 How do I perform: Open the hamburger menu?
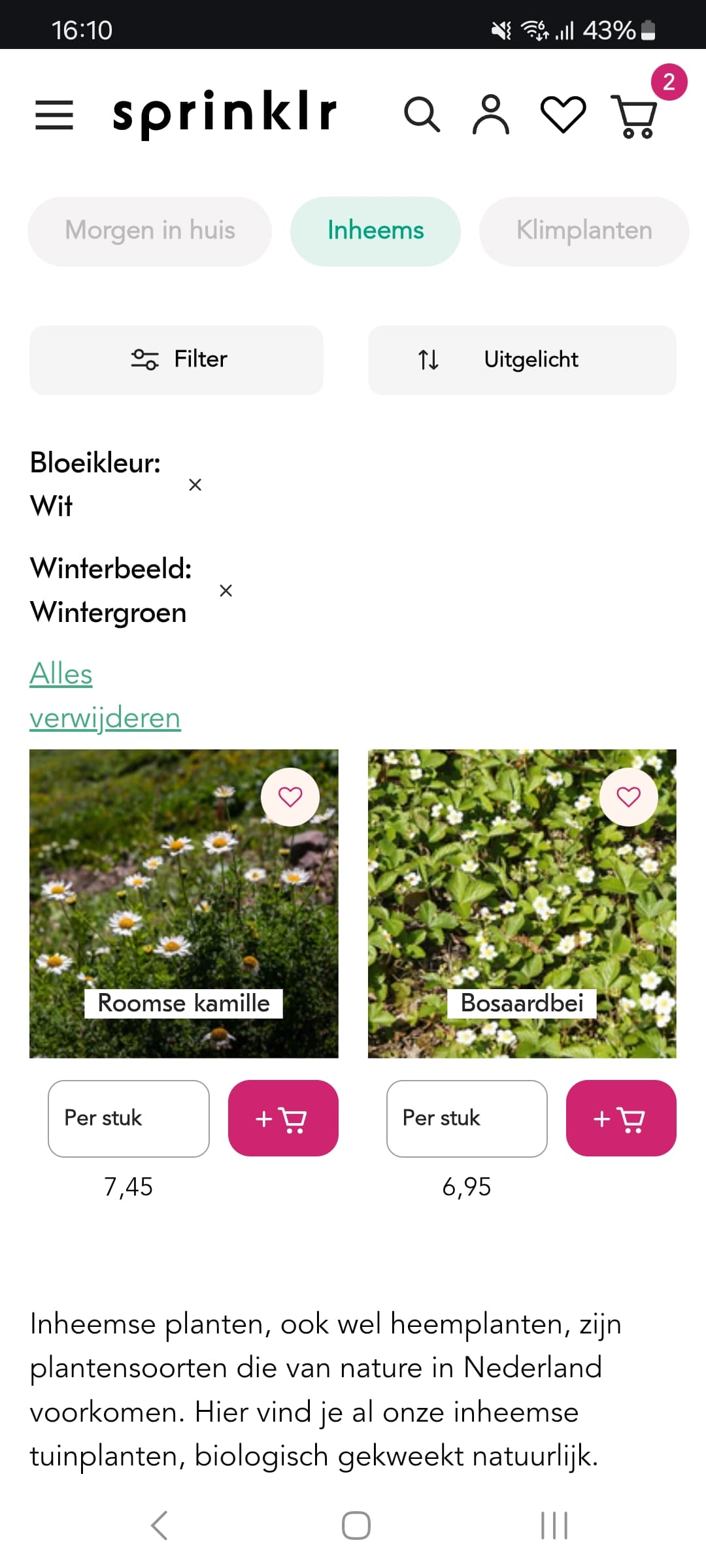pyautogui.click(x=54, y=115)
